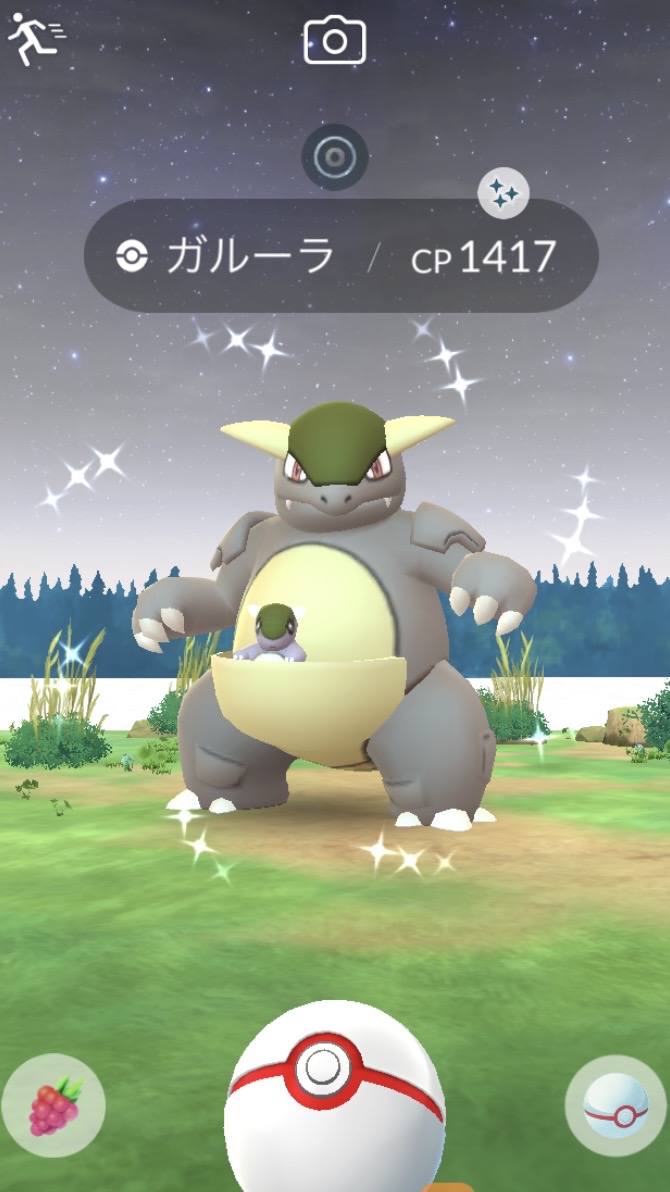Tap the ガルーラ Pokémon
670x1192 pixels.
click(x=335, y=620)
